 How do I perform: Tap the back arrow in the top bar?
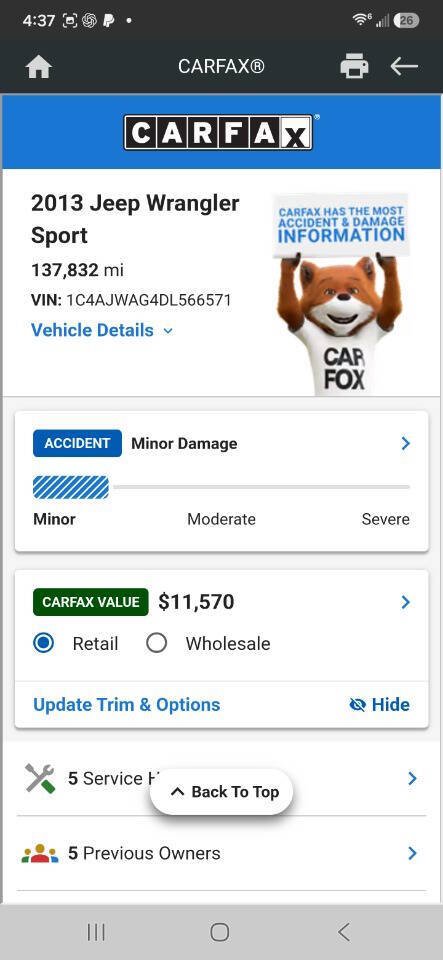[x=404, y=66]
